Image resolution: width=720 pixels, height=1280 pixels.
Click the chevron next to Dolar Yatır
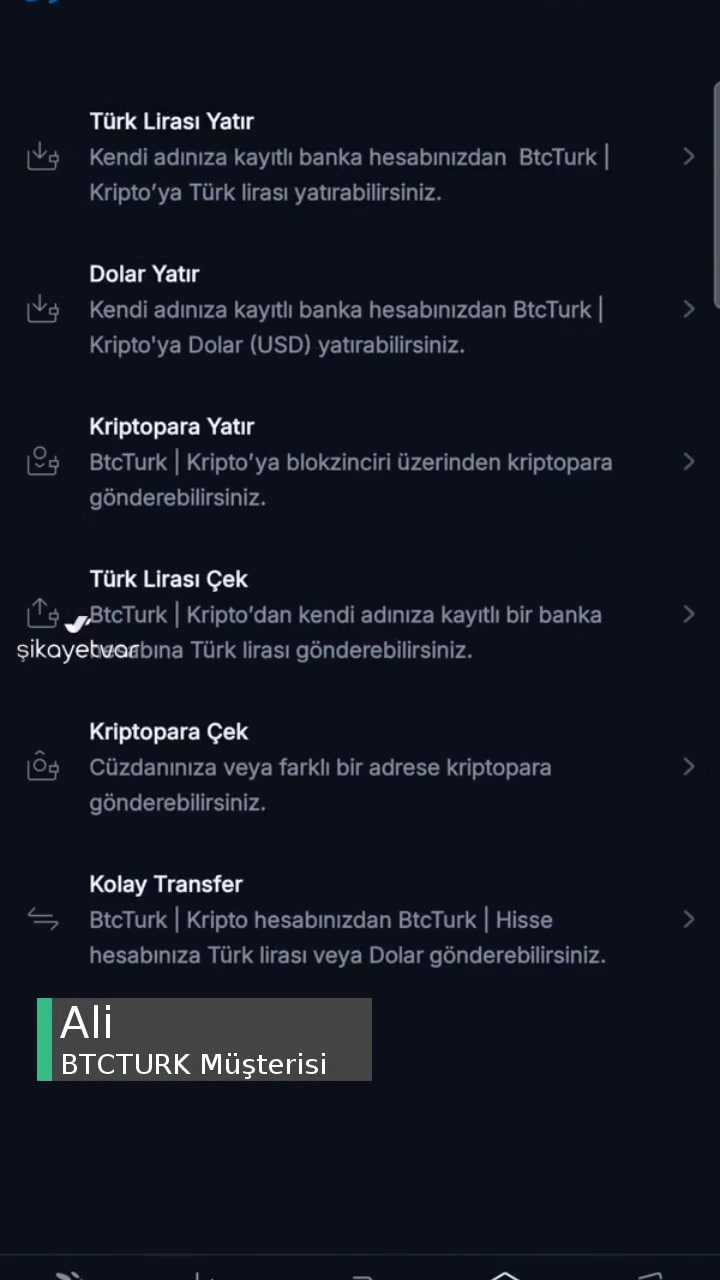[x=688, y=309]
